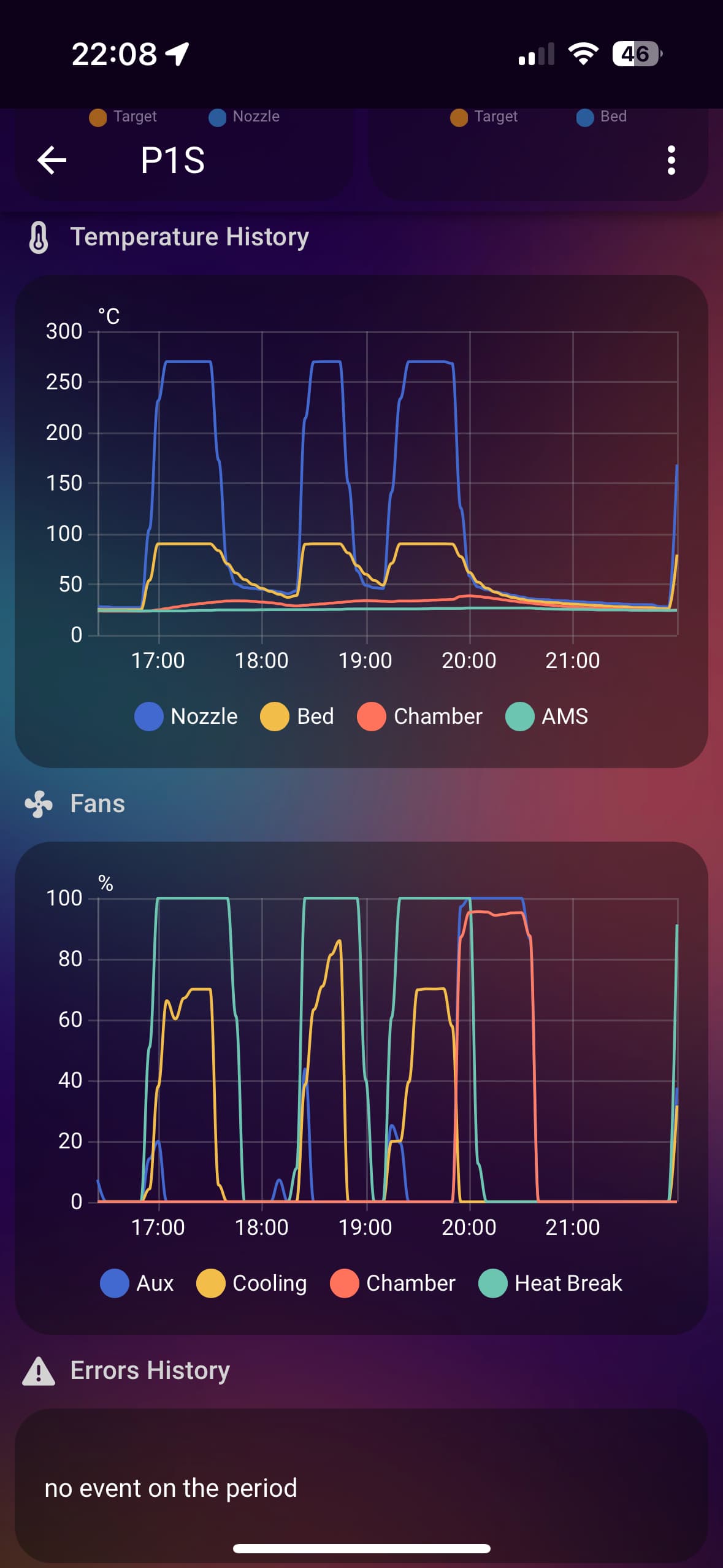
Task: Open the three-dot overflow menu
Action: pyautogui.click(x=671, y=161)
